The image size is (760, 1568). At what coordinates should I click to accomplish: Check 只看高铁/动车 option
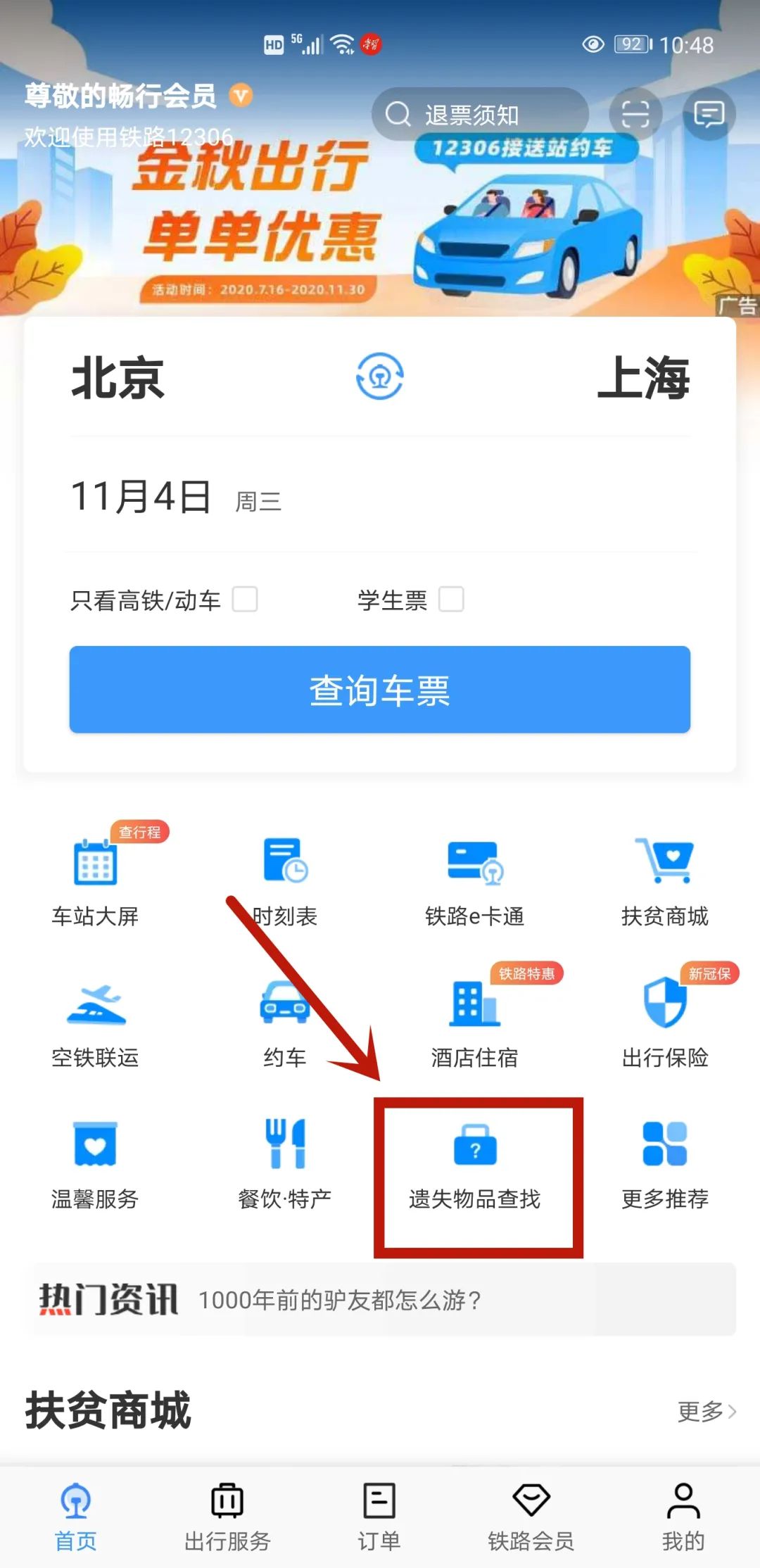(245, 600)
